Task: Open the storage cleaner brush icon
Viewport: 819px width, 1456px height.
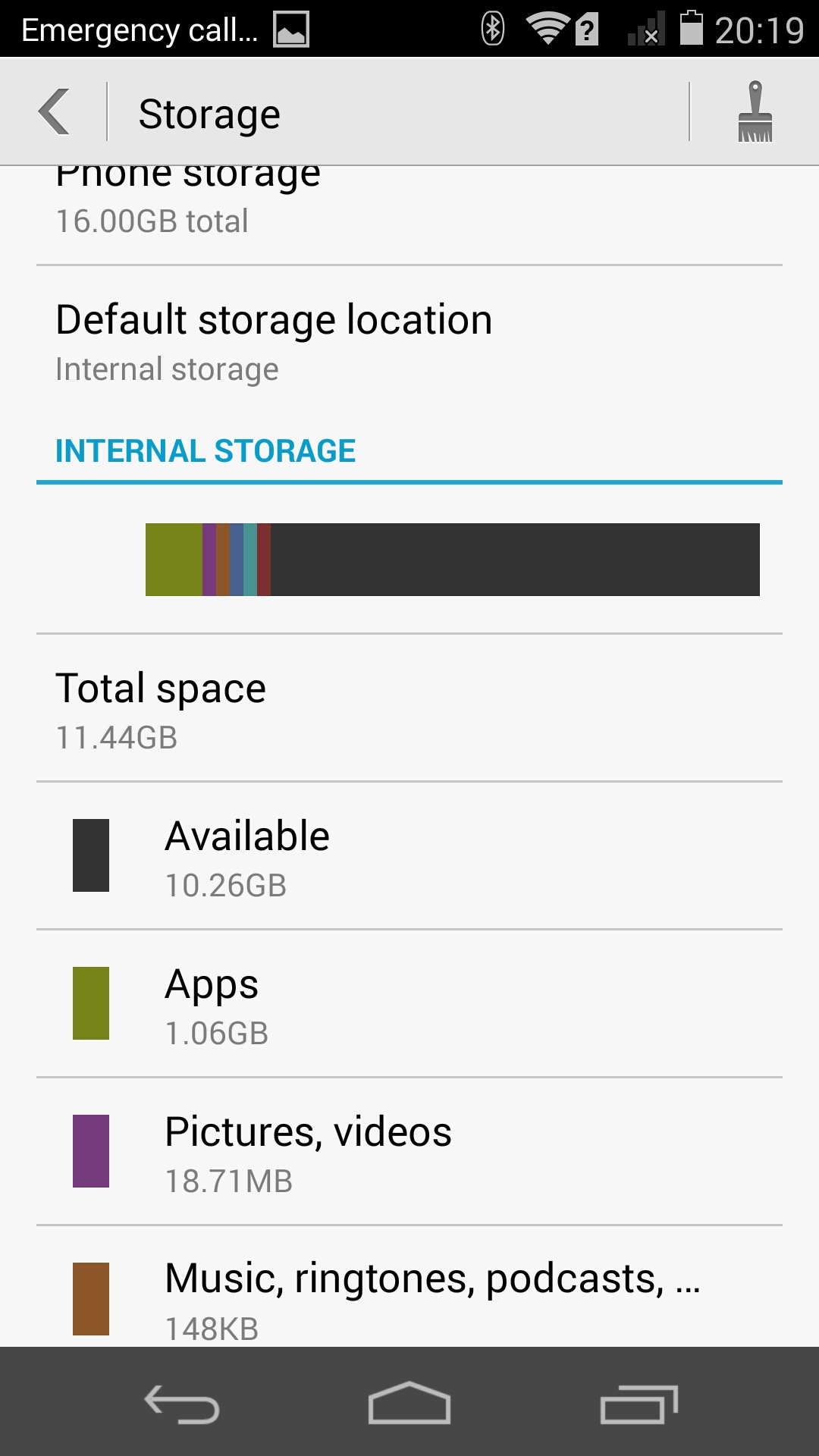Action: (755, 112)
